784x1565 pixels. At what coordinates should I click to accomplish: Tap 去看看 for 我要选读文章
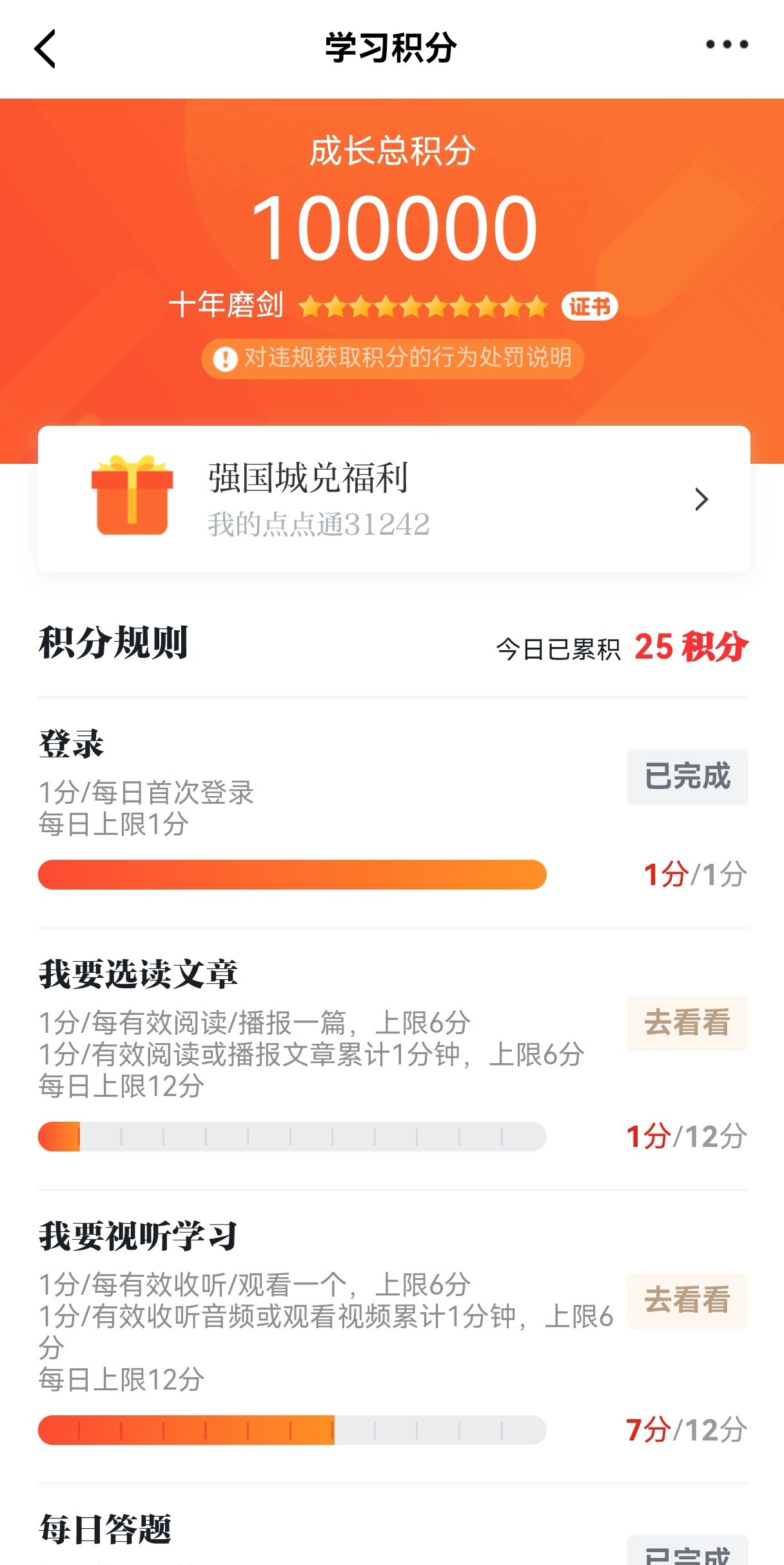coord(687,1023)
